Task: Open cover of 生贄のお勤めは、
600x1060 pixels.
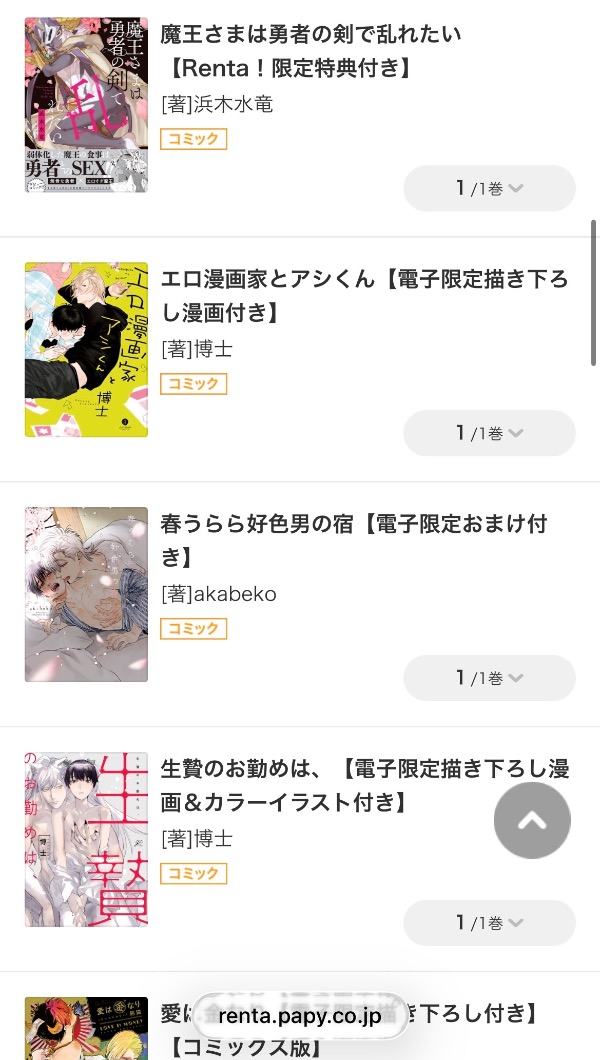Action: pyautogui.click(x=86, y=840)
